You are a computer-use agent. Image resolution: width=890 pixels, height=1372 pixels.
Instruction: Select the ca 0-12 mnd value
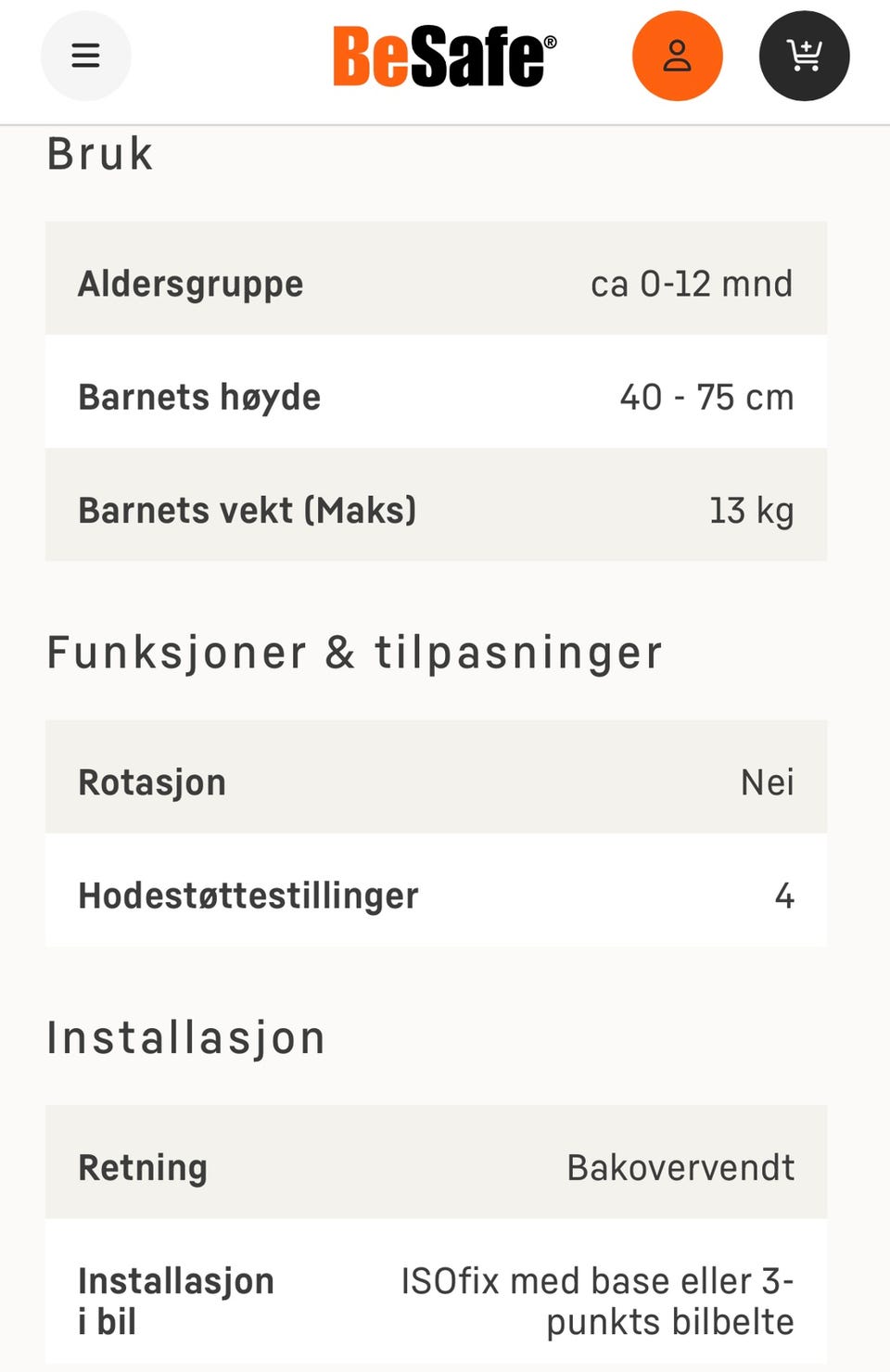692,283
